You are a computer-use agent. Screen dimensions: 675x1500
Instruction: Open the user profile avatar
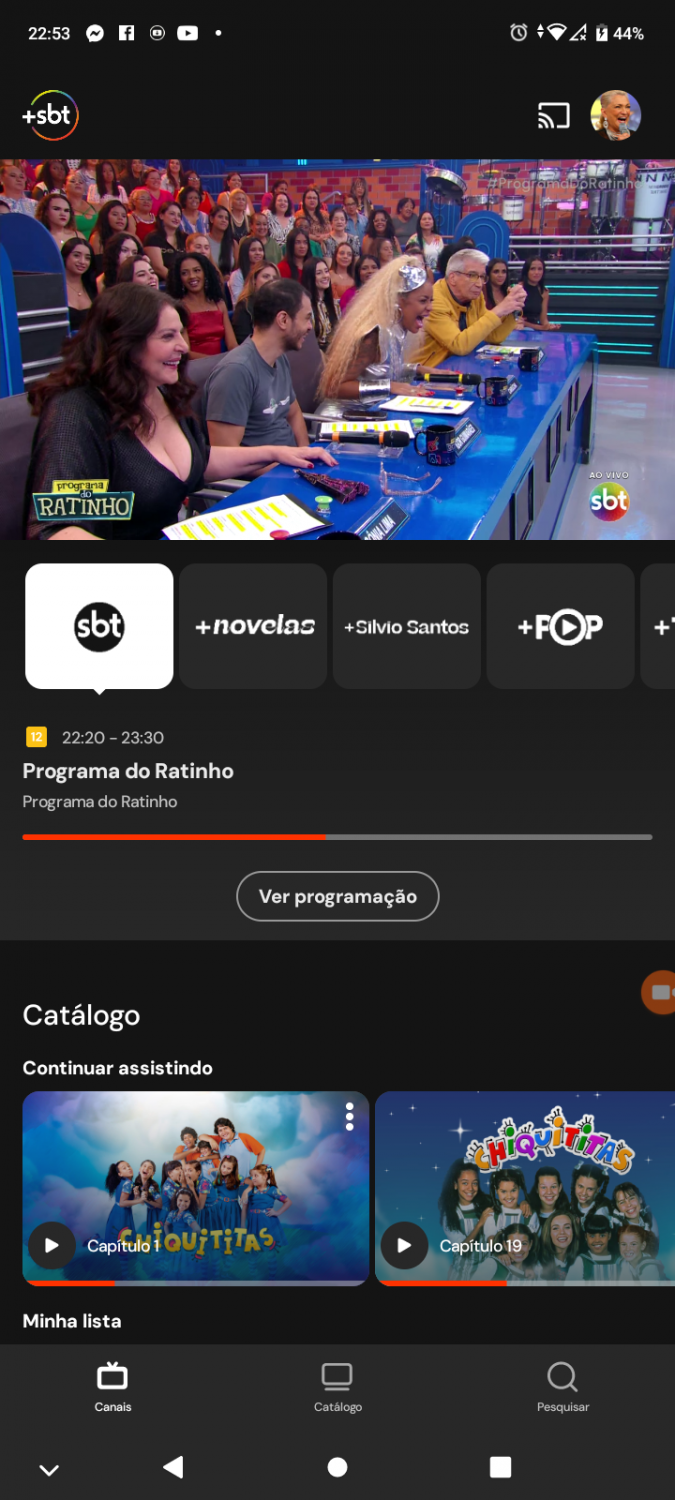(x=615, y=116)
